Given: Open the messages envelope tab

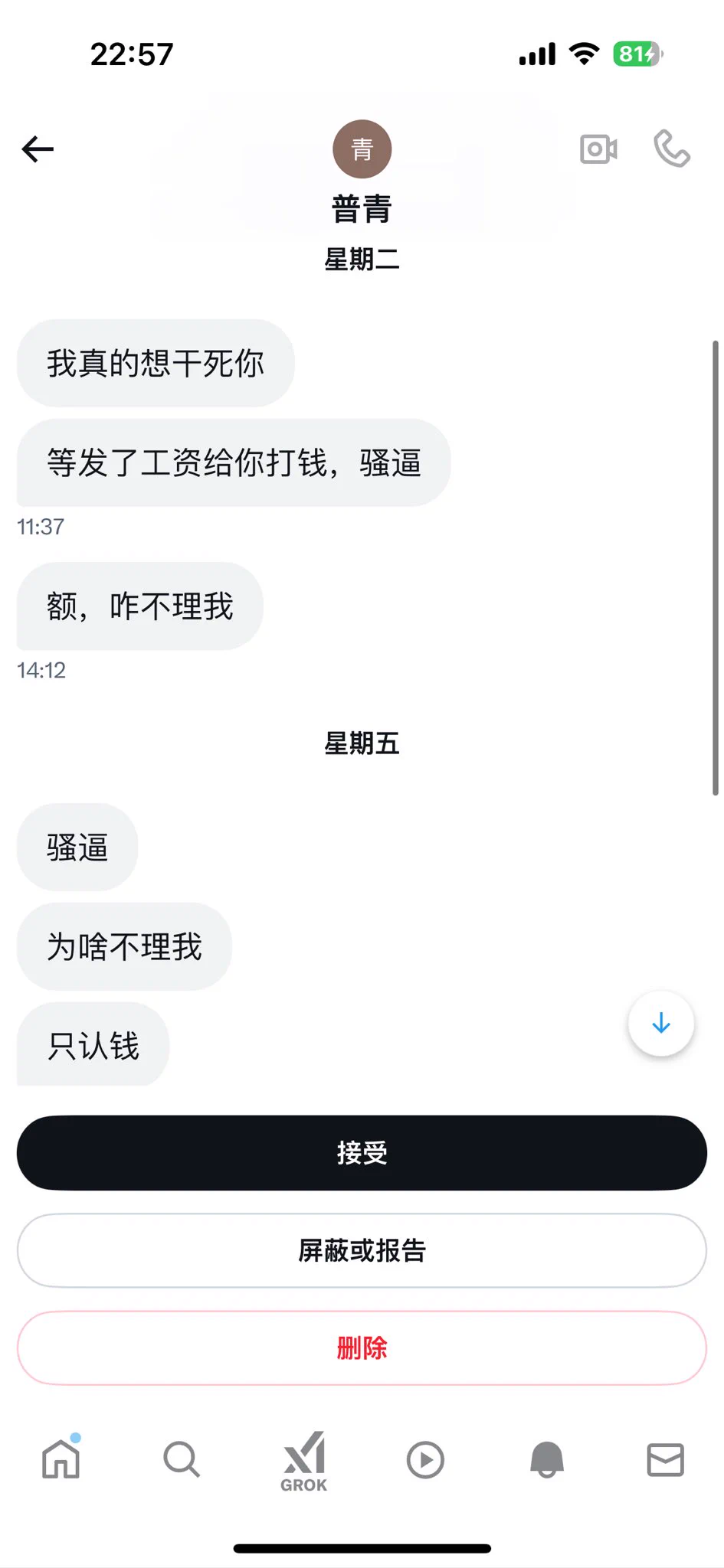Looking at the screenshot, I should (x=665, y=1459).
